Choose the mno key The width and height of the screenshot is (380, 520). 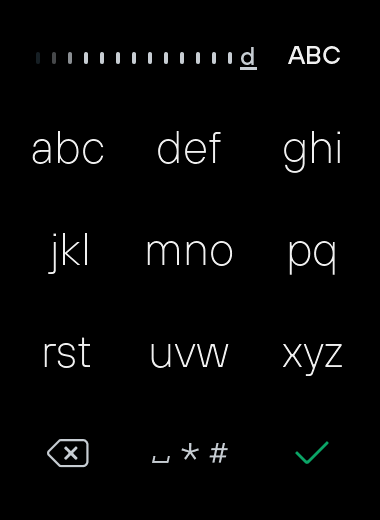tap(189, 253)
